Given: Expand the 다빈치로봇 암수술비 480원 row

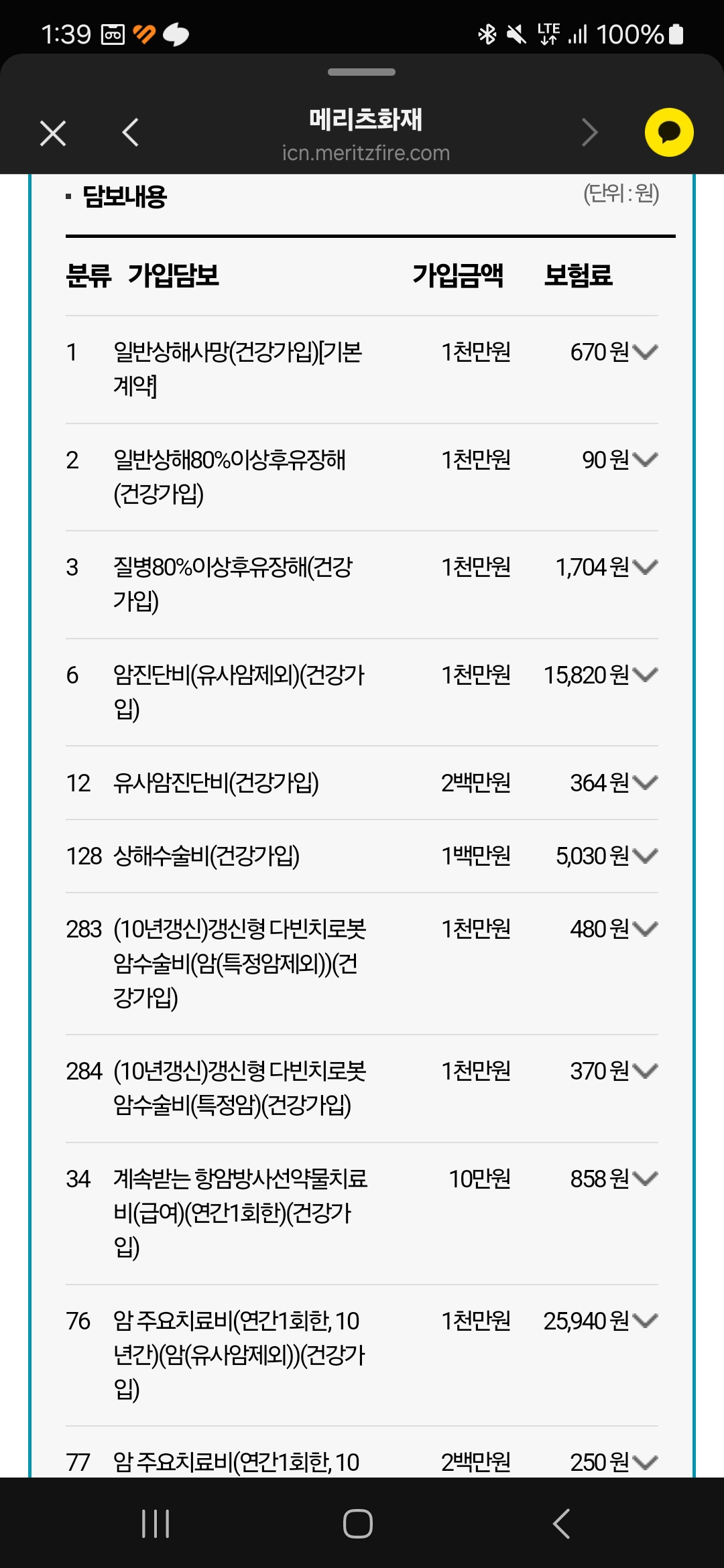Looking at the screenshot, I should click(645, 929).
